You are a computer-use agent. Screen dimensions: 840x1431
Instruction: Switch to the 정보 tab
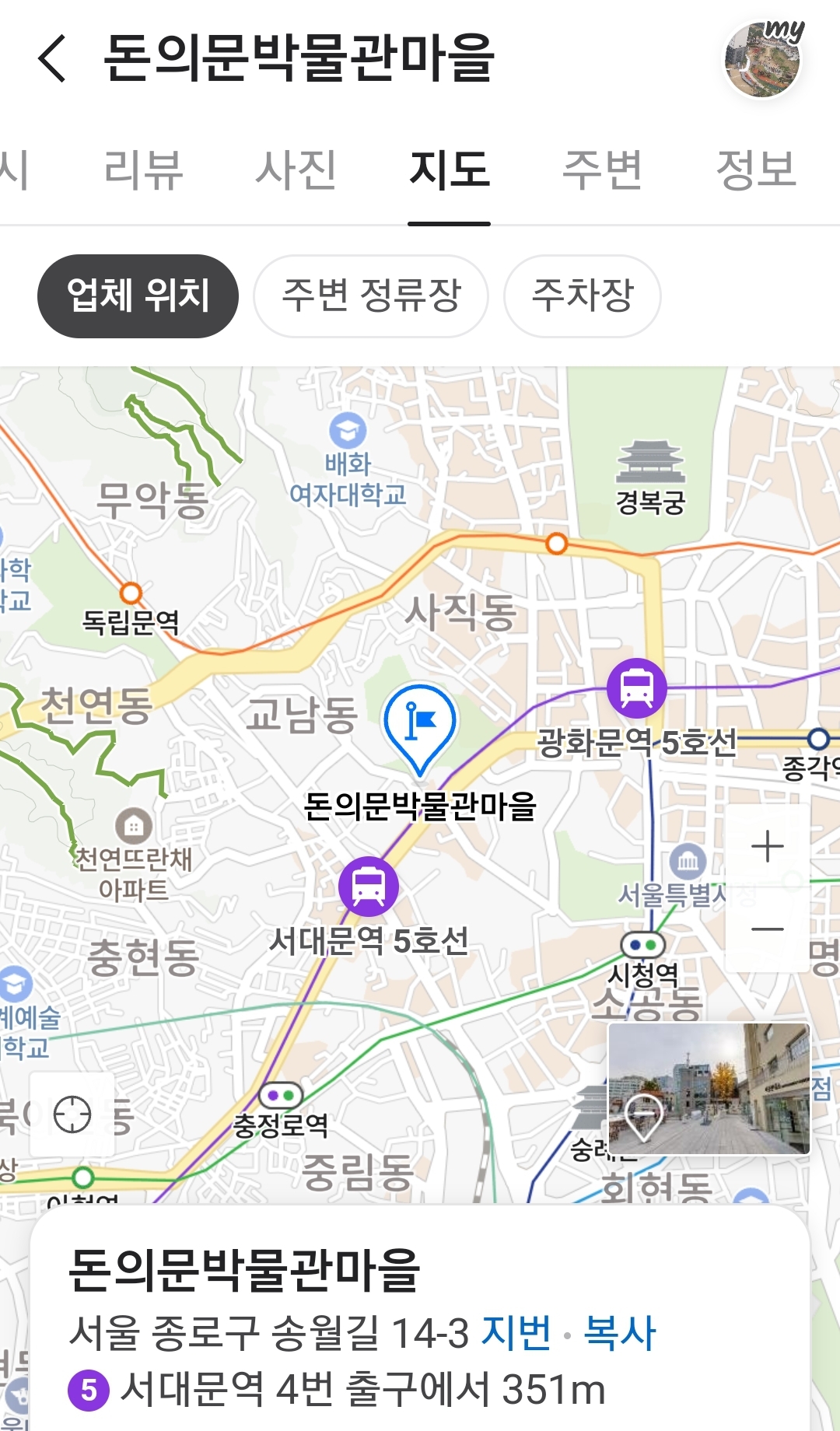[x=756, y=170]
